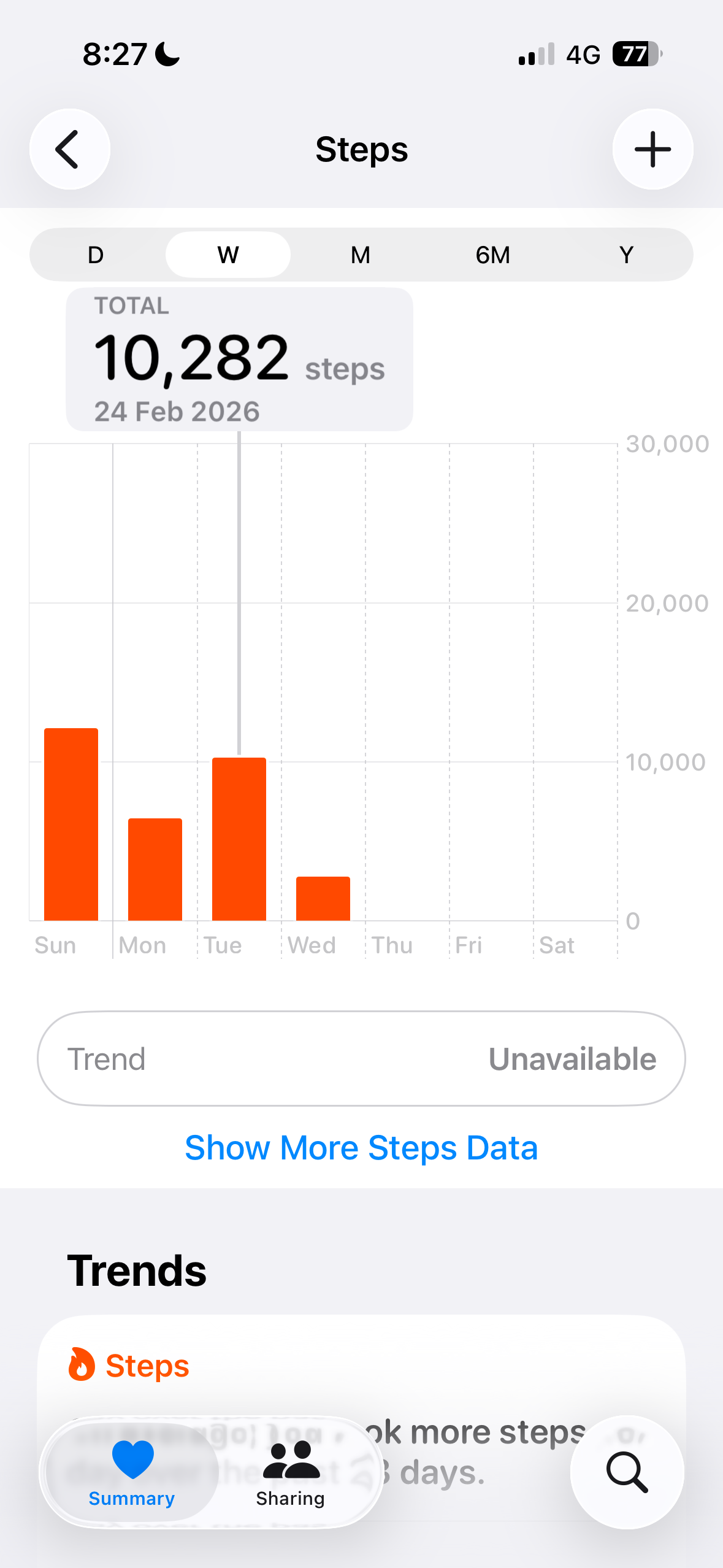Select Wednesday's steps bar in the chart
The height and width of the screenshot is (1568, 723).
[323, 898]
